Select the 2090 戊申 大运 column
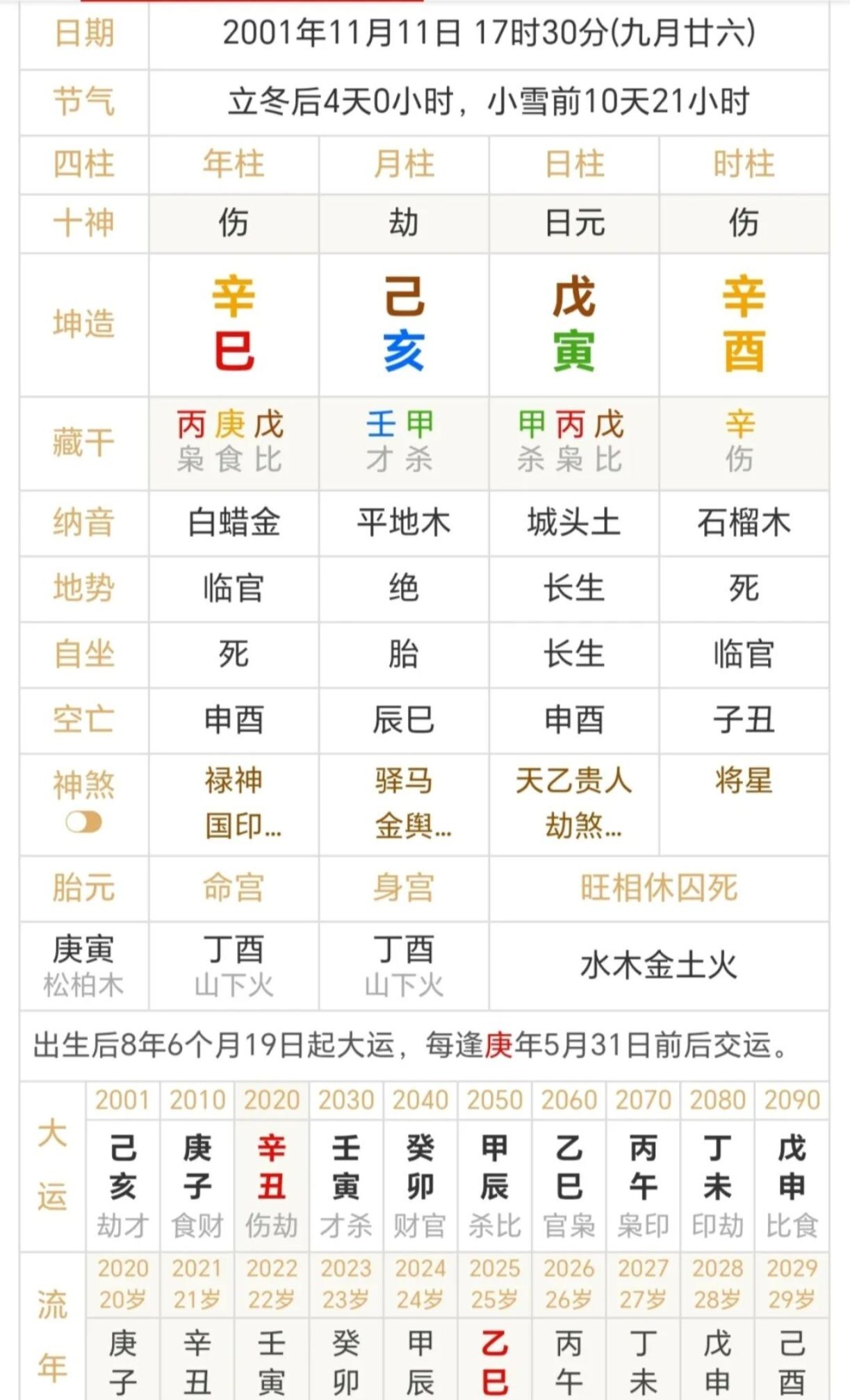850x1400 pixels. point(792,1168)
